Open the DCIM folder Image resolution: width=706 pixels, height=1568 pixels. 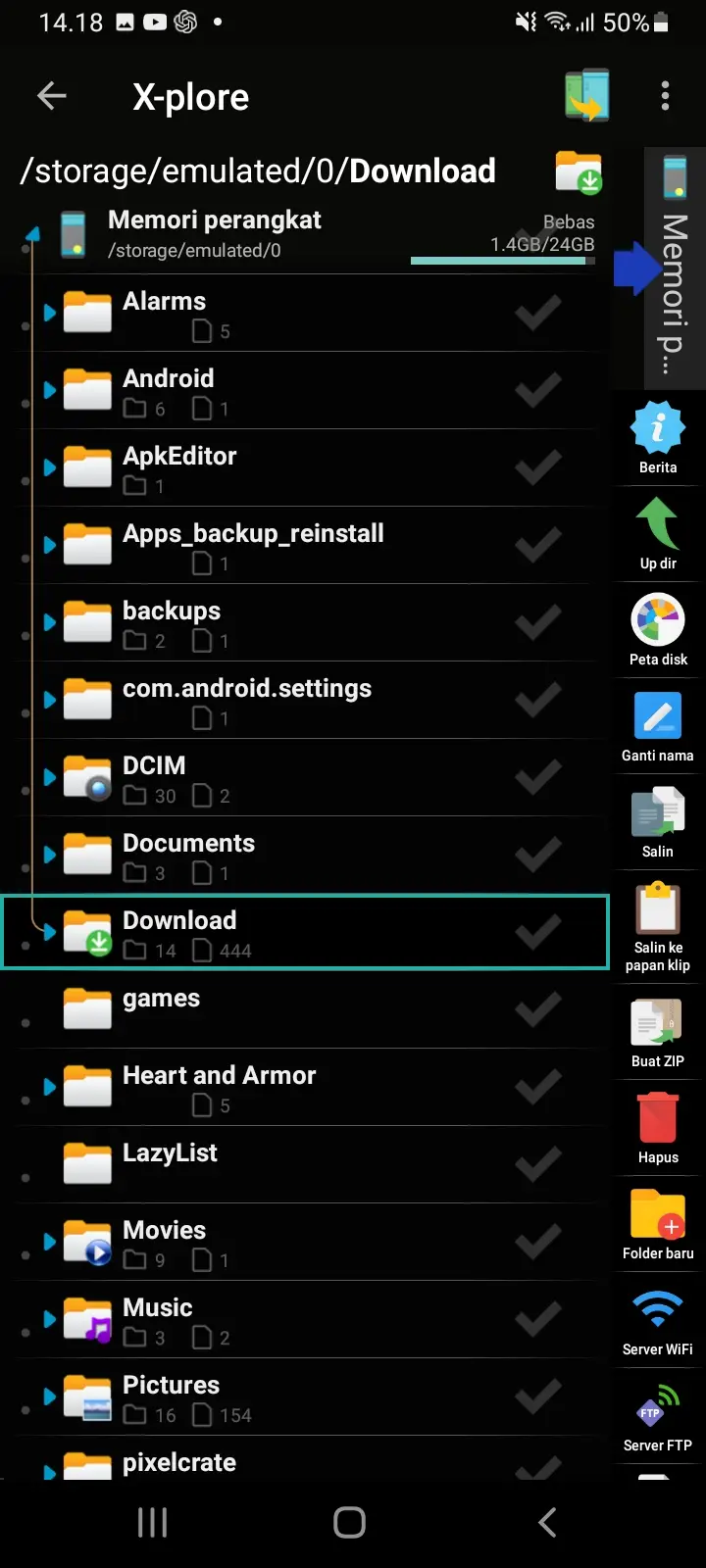tap(154, 766)
